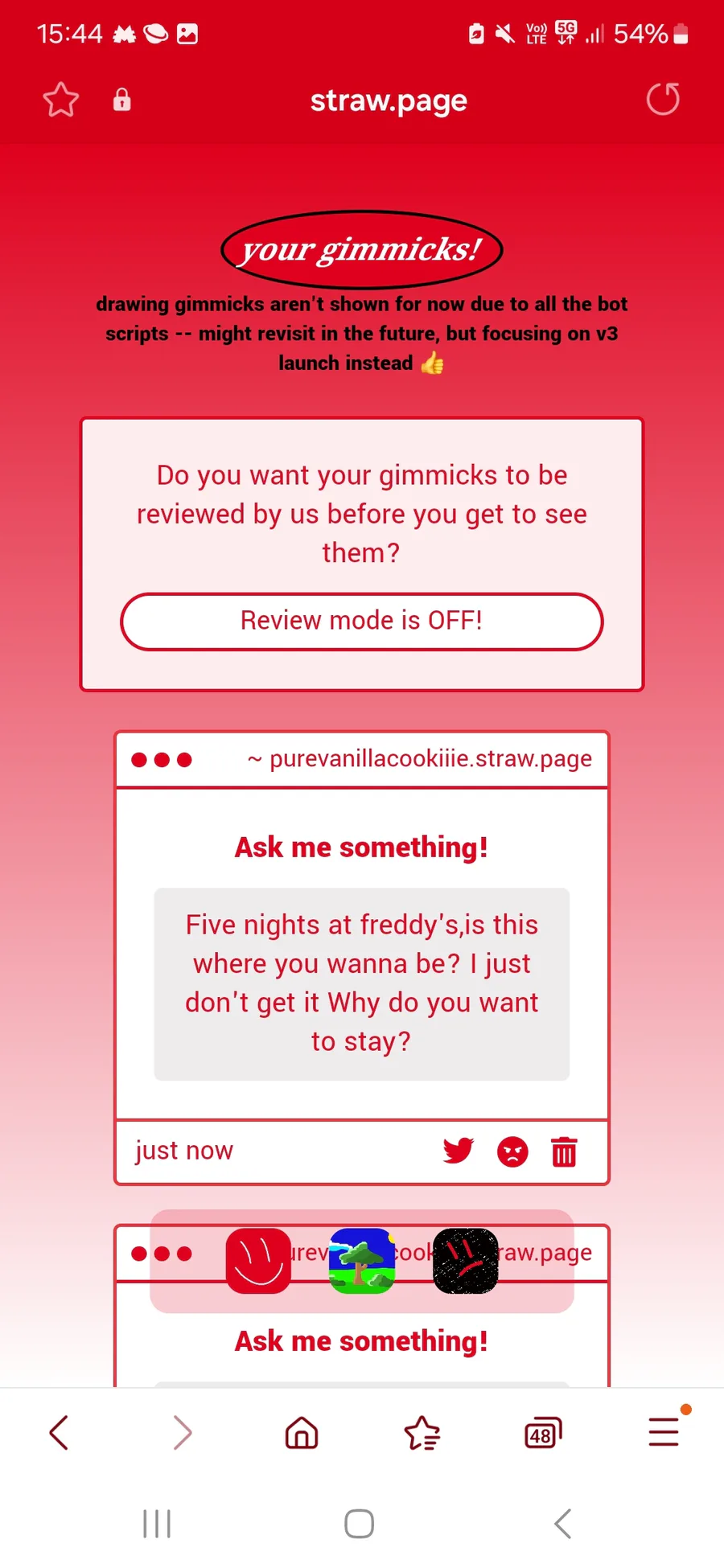The width and height of the screenshot is (724, 1568).
Task: Bookmark this page with the star icon
Action: [x=60, y=100]
